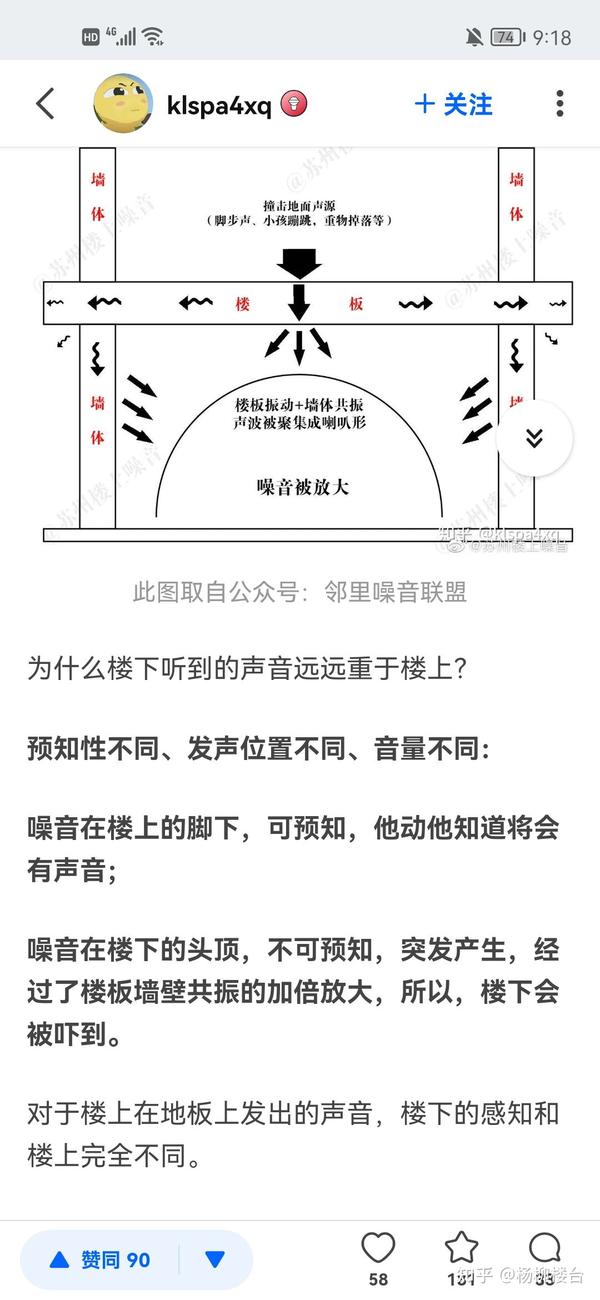The width and height of the screenshot is (600, 1300).
Task: Follow klspa4xq with the 关注 button
Action: pyautogui.click(x=453, y=104)
